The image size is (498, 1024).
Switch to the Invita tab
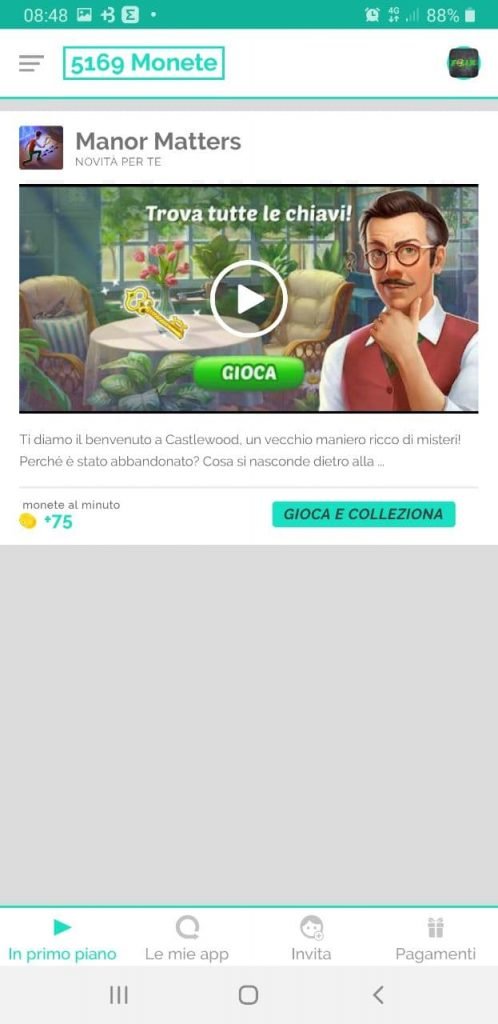[311, 939]
